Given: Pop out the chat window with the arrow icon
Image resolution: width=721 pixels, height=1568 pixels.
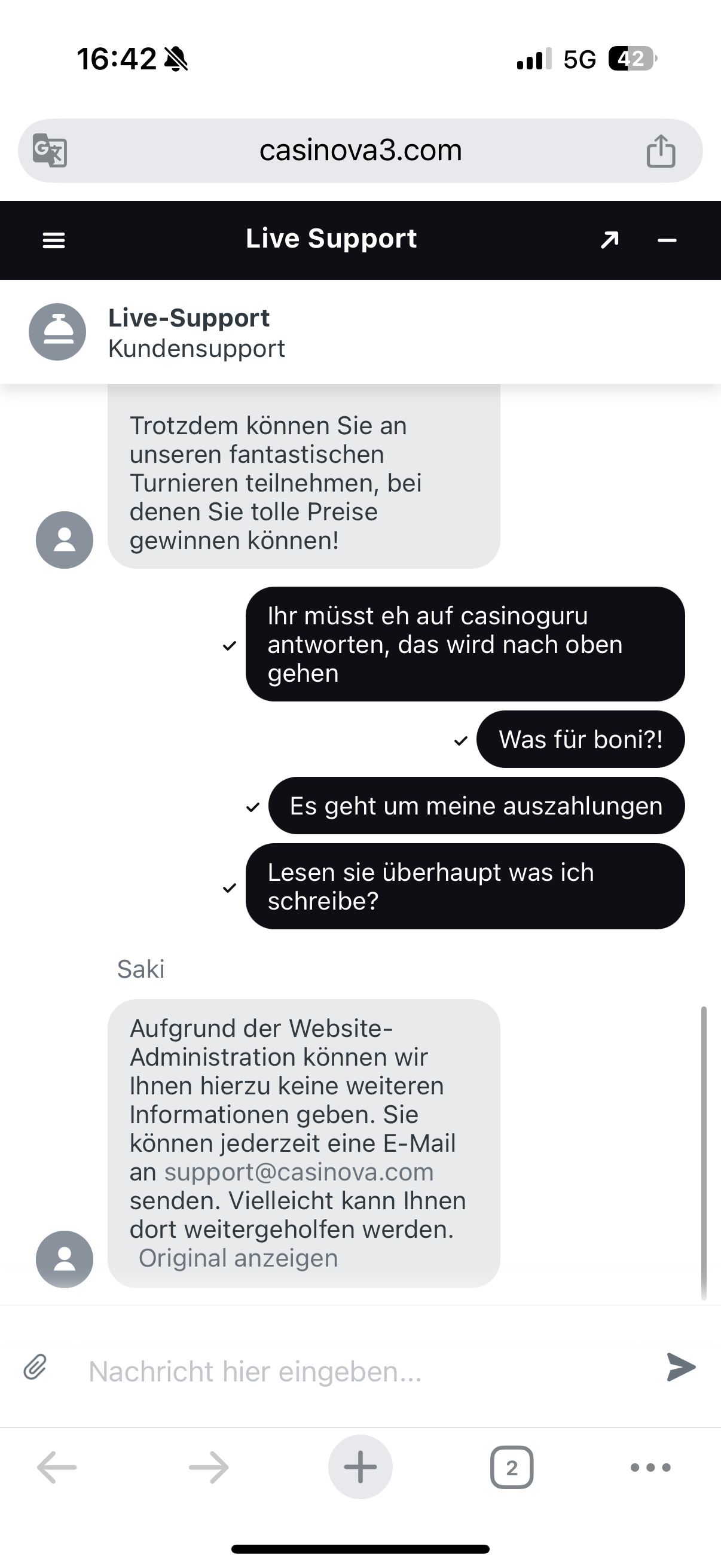Looking at the screenshot, I should [610, 240].
